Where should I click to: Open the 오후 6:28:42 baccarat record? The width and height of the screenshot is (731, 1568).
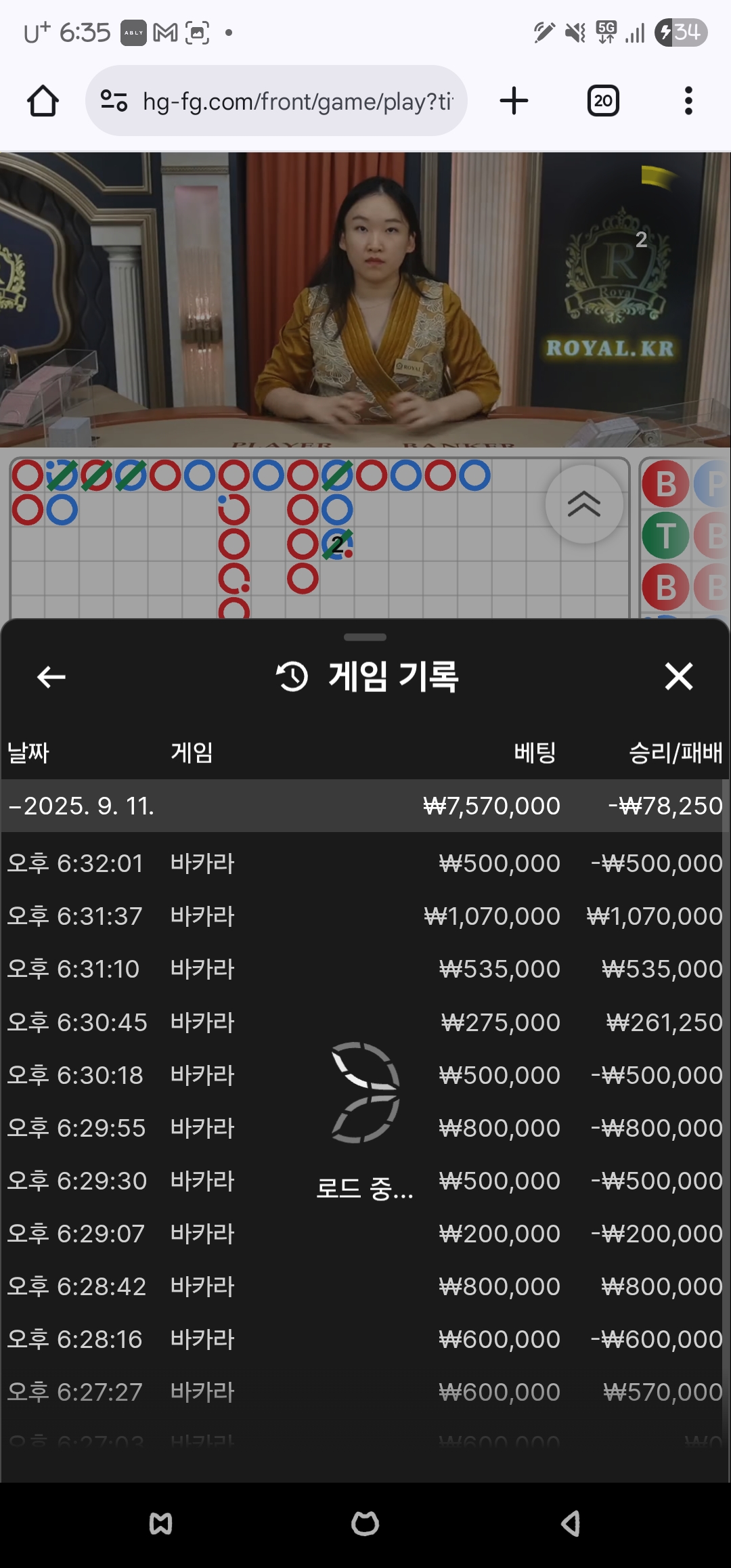[x=365, y=1286]
